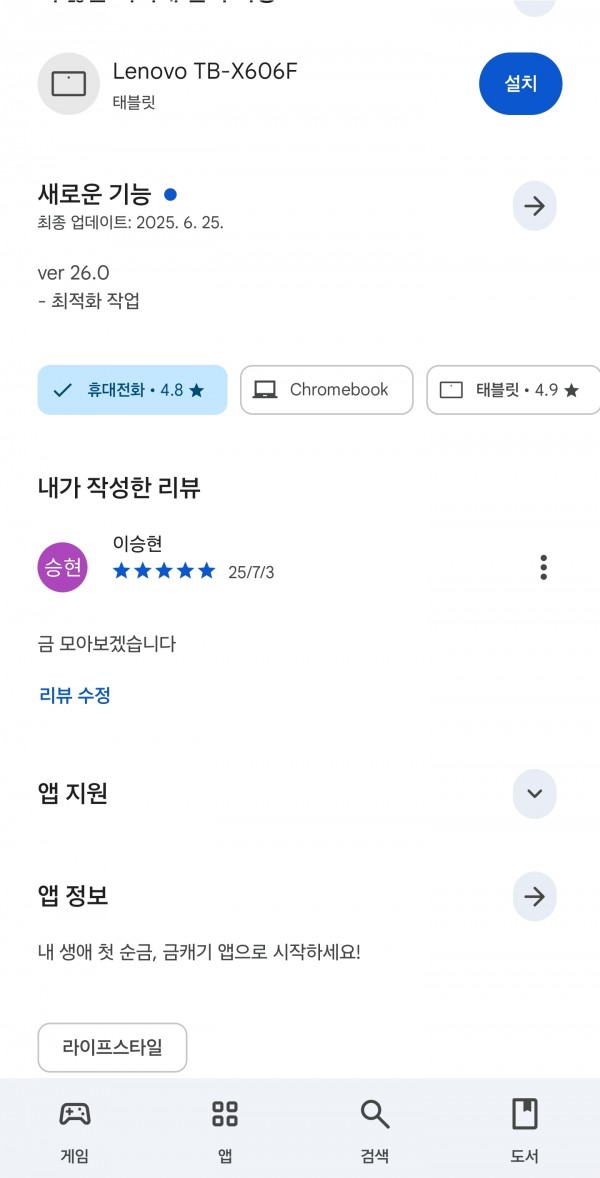Switch to the 앱 tab

click(225, 1131)
